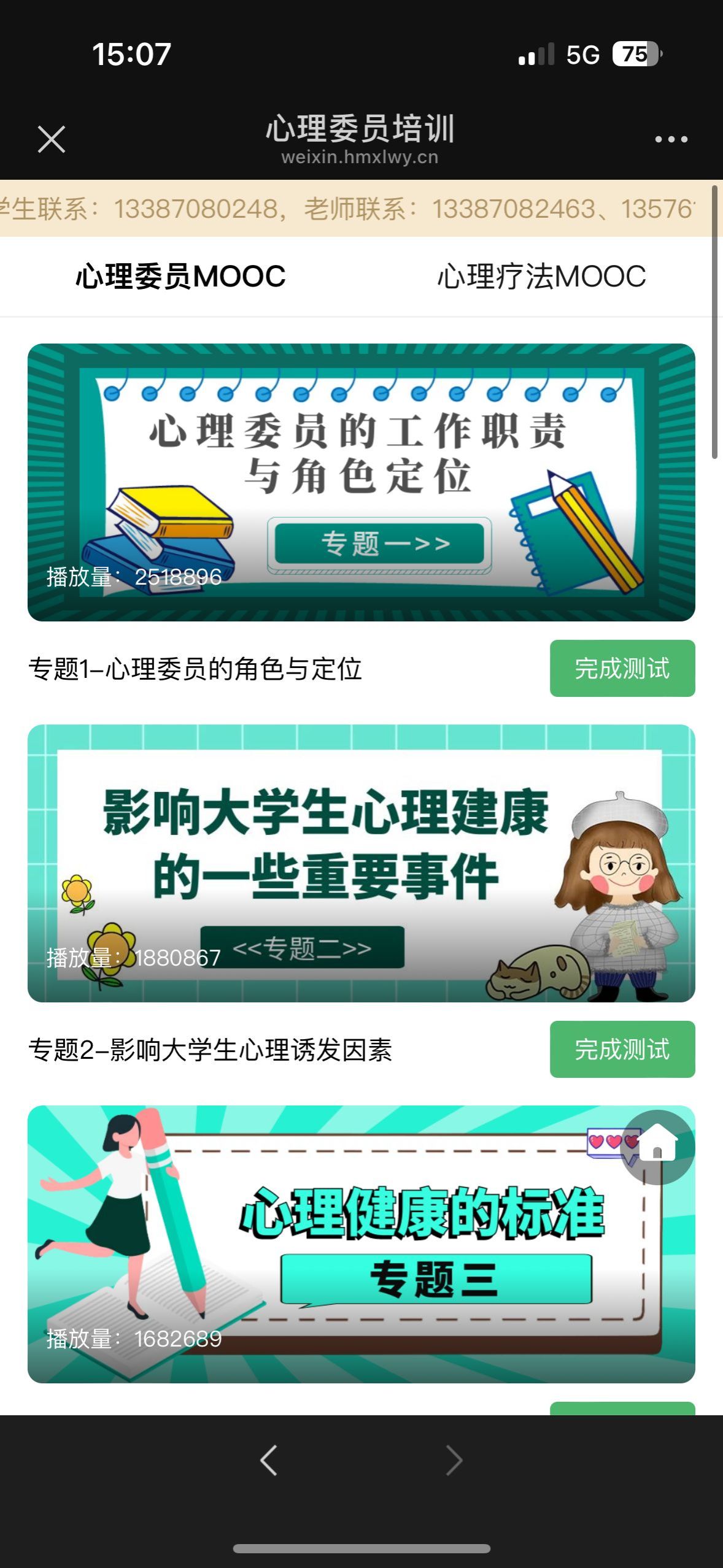723x1568 pixels.
Task: Select the 心理委员MOOC tab
Action: pyautogui.click(x=180, y=277)
